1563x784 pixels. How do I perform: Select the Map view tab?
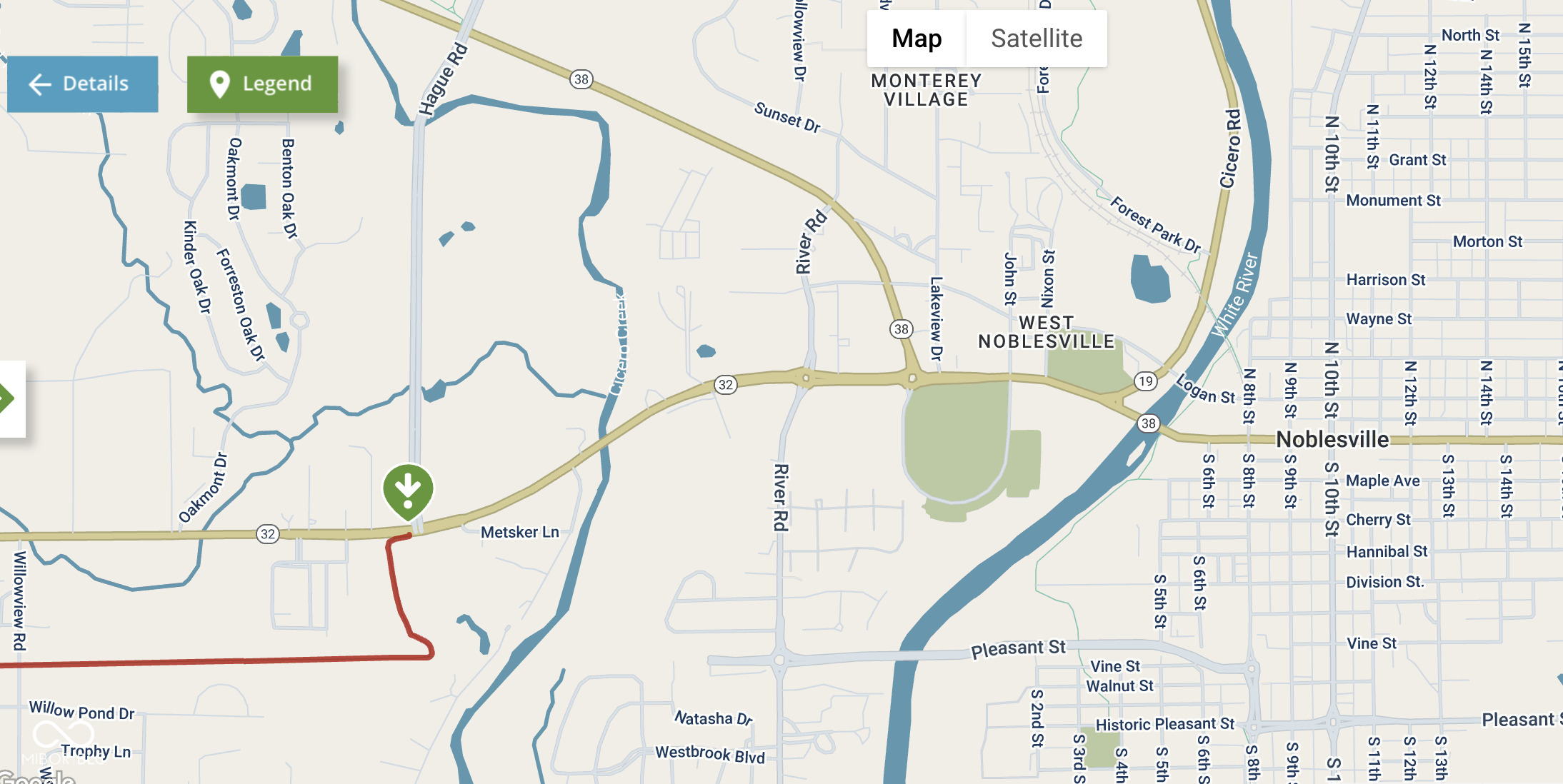917,39
